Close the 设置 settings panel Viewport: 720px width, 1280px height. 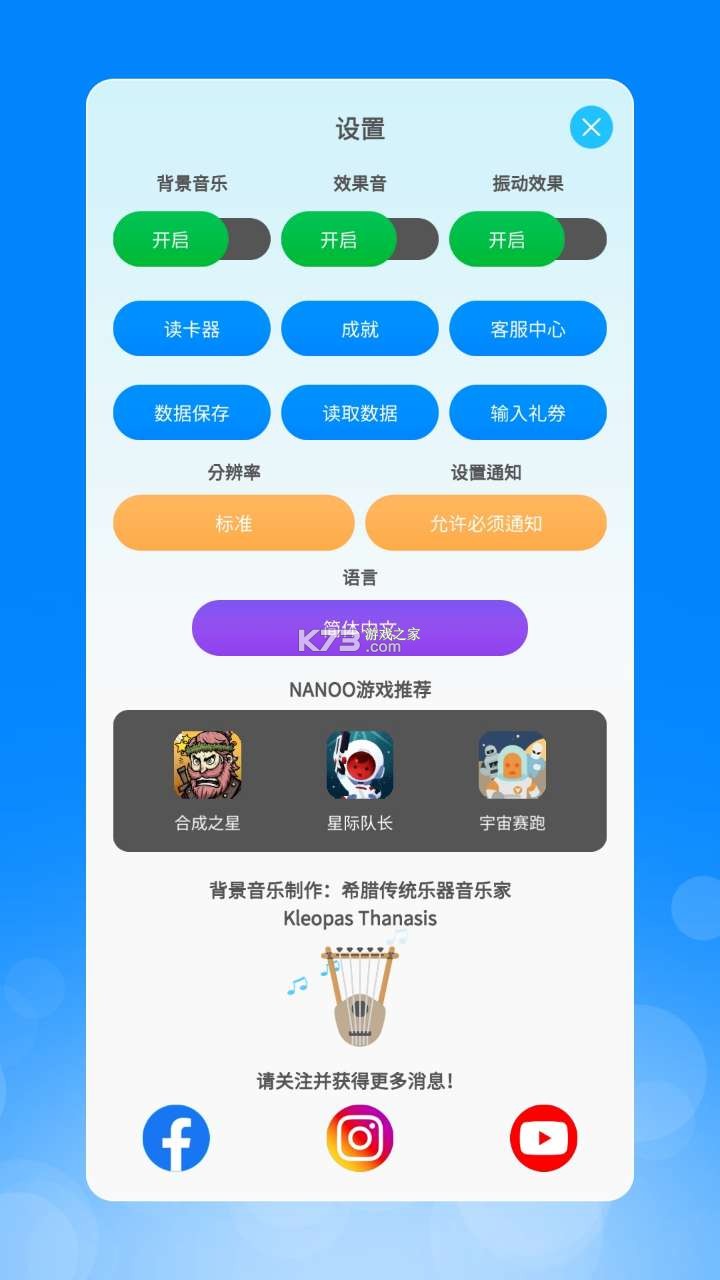[591, 127]
